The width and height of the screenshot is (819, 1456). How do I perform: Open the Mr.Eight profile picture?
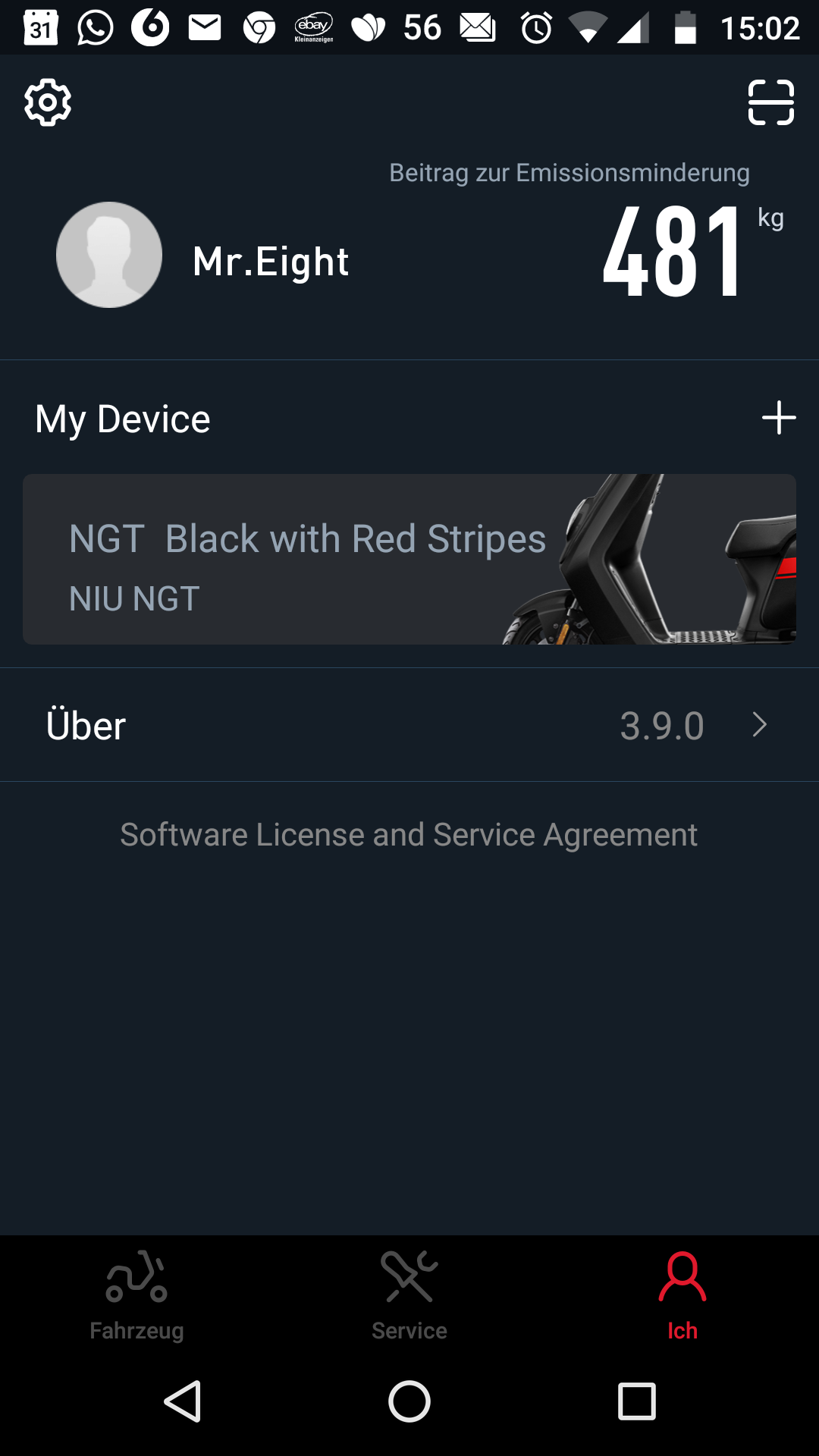[109, 255]
